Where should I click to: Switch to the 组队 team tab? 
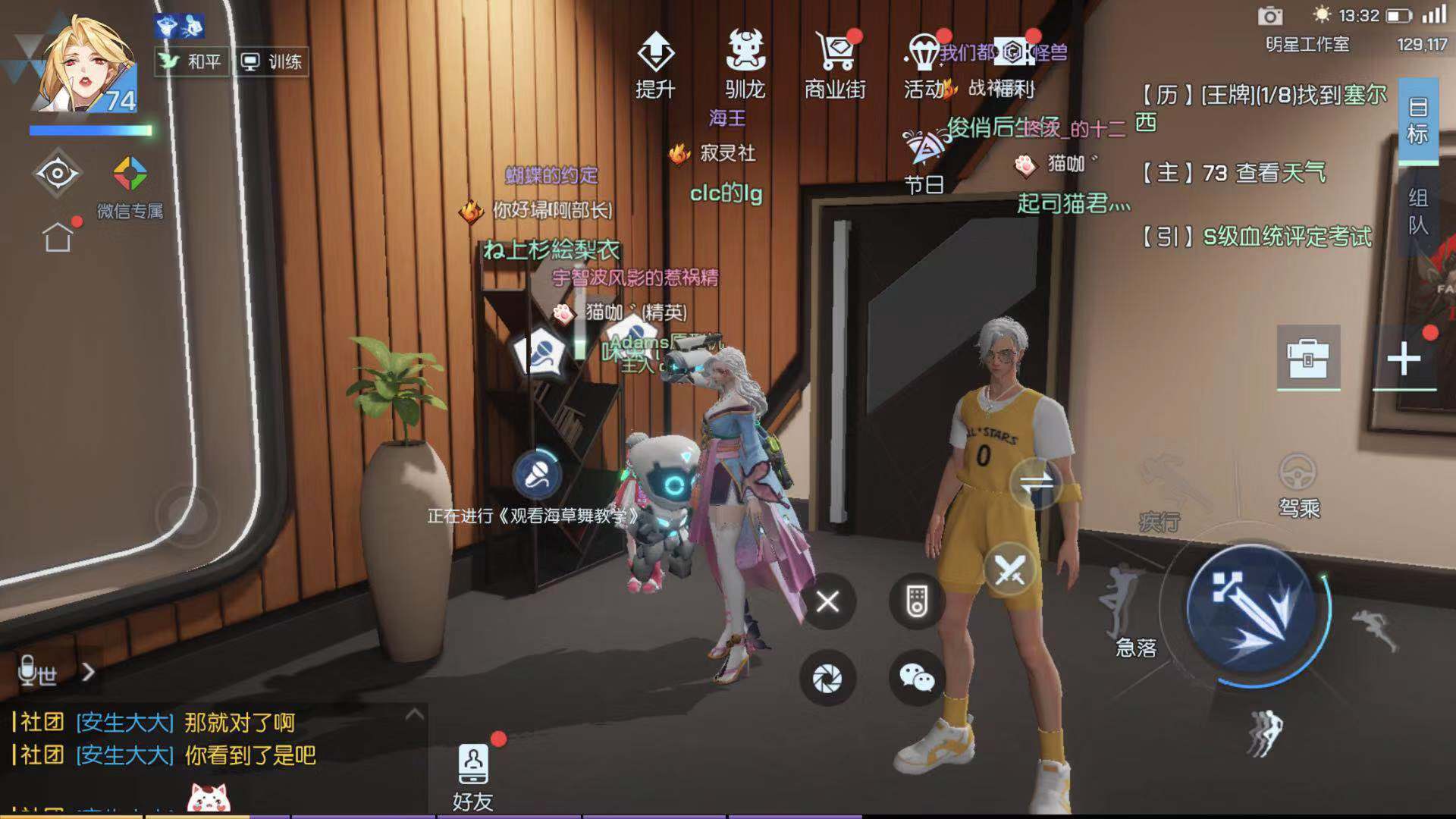click(1417, 212)
